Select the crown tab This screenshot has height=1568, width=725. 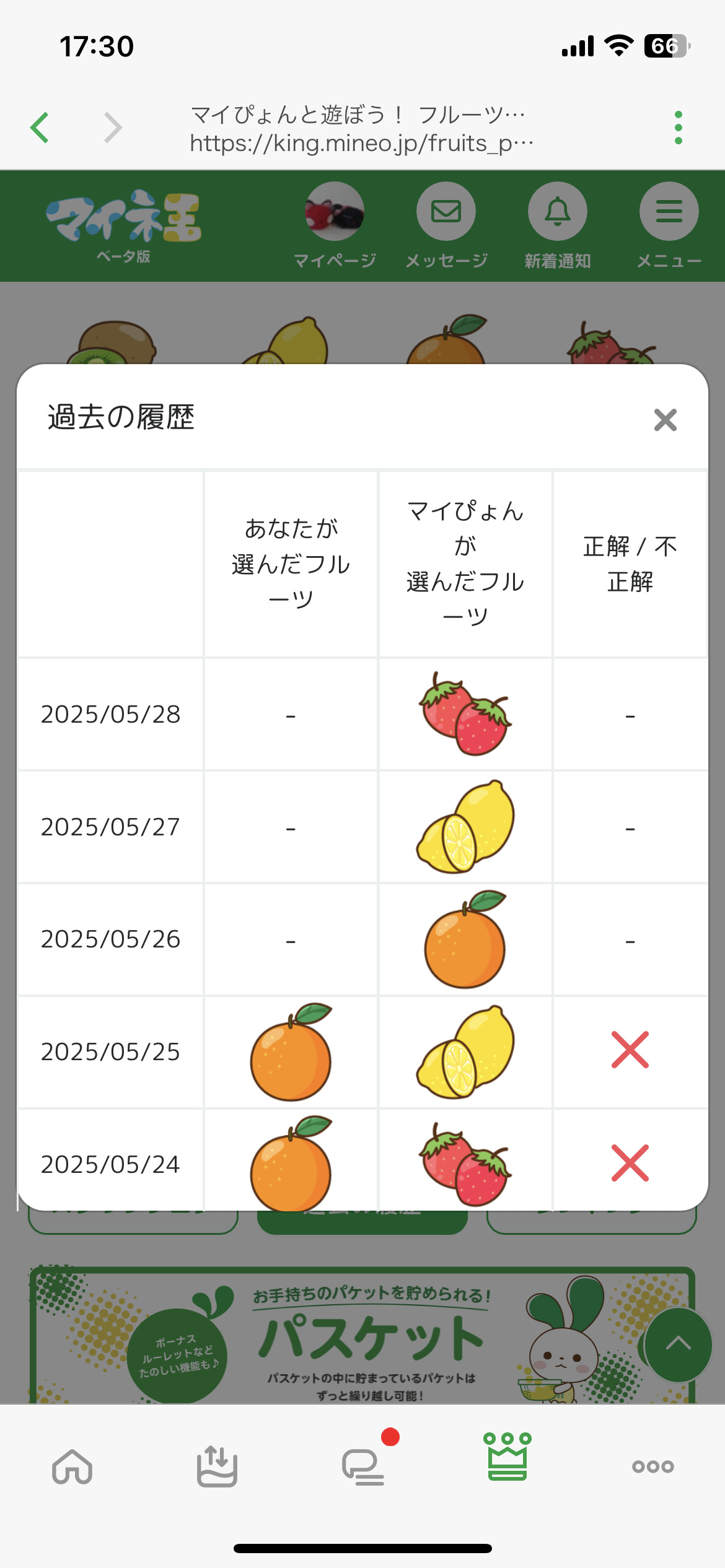[507, 1458]
